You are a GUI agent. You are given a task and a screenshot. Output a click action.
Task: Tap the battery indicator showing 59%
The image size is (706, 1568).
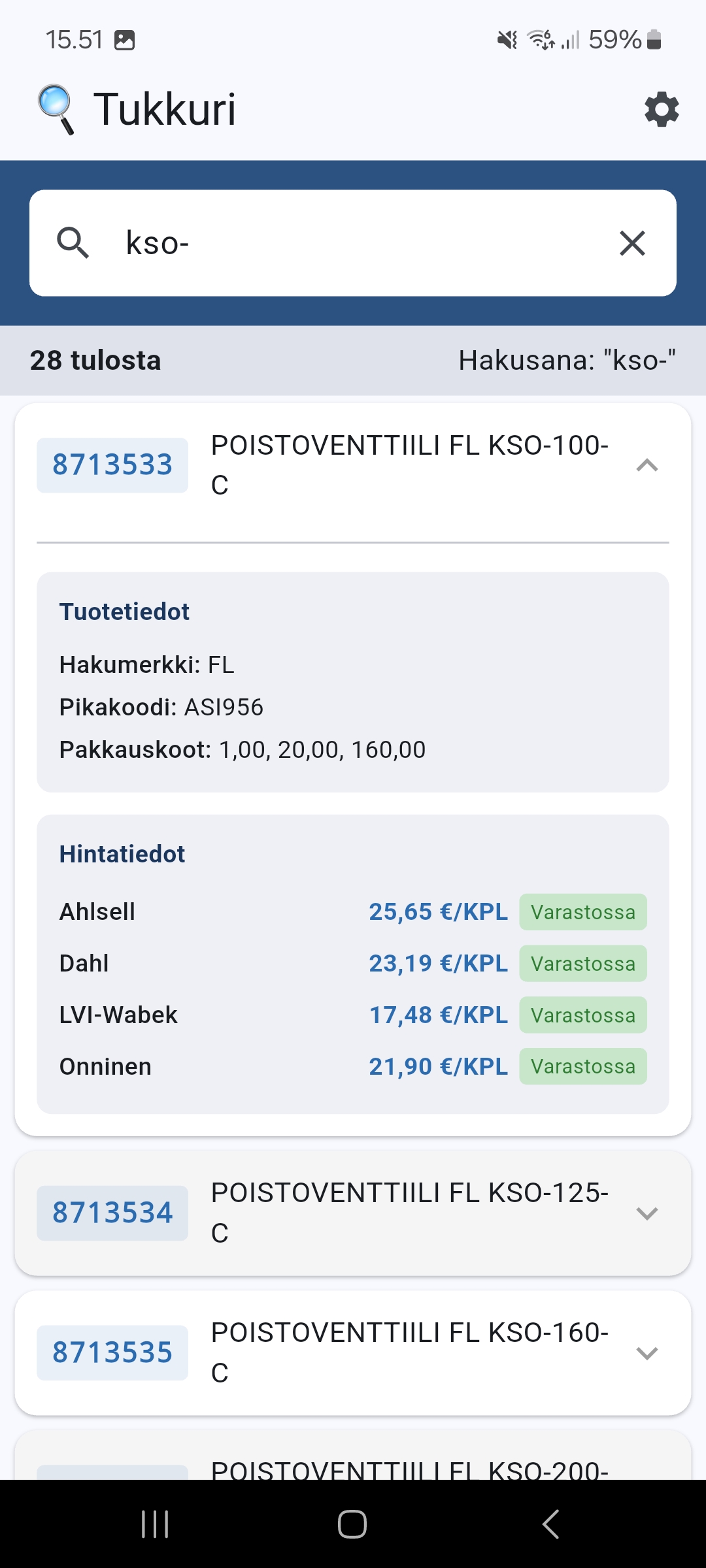click(615, 39)
